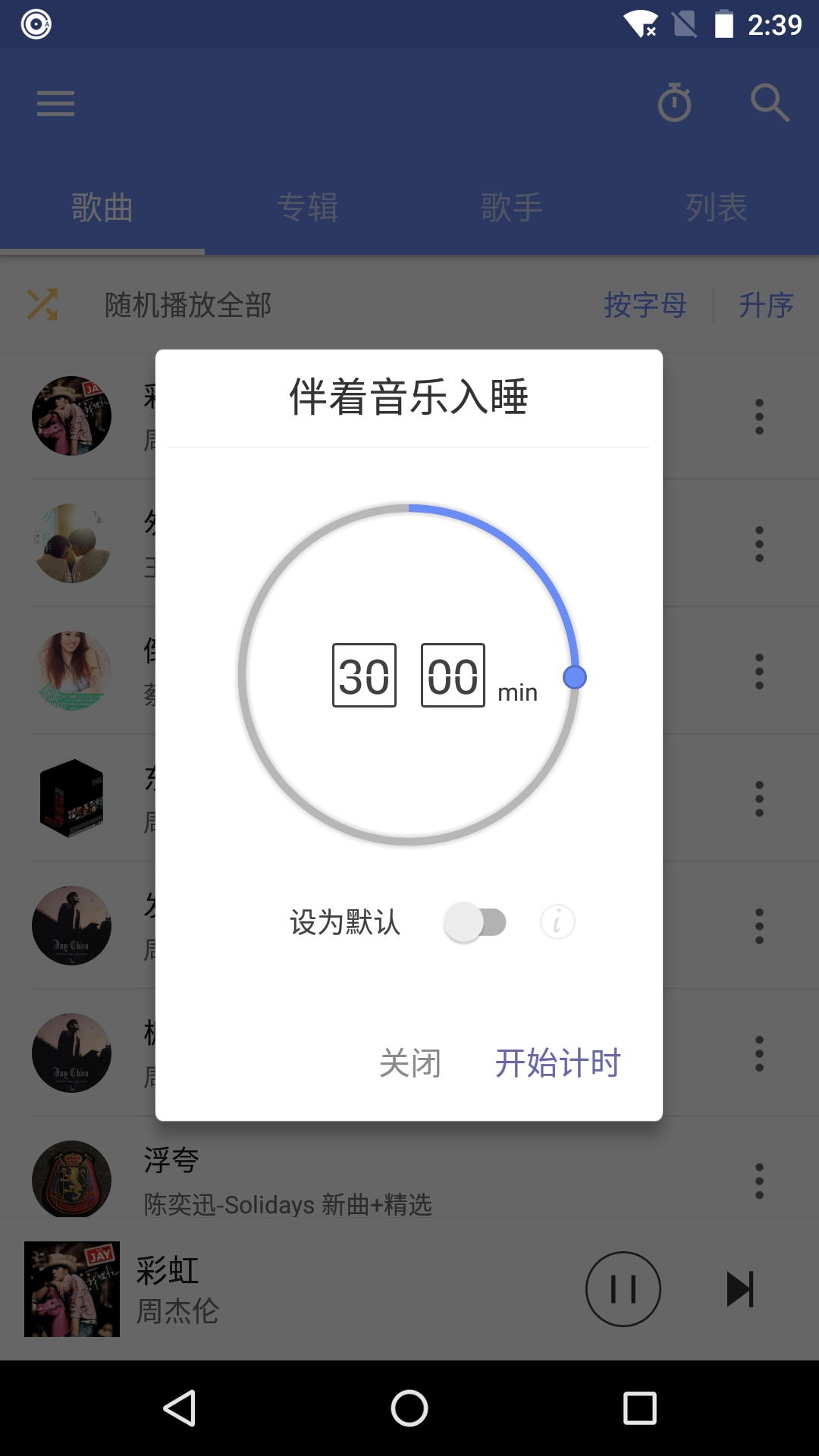This screenshot has height=1456, width=819.
Task: Switch to the 歌手 tab
Action: tap(512, 207)
